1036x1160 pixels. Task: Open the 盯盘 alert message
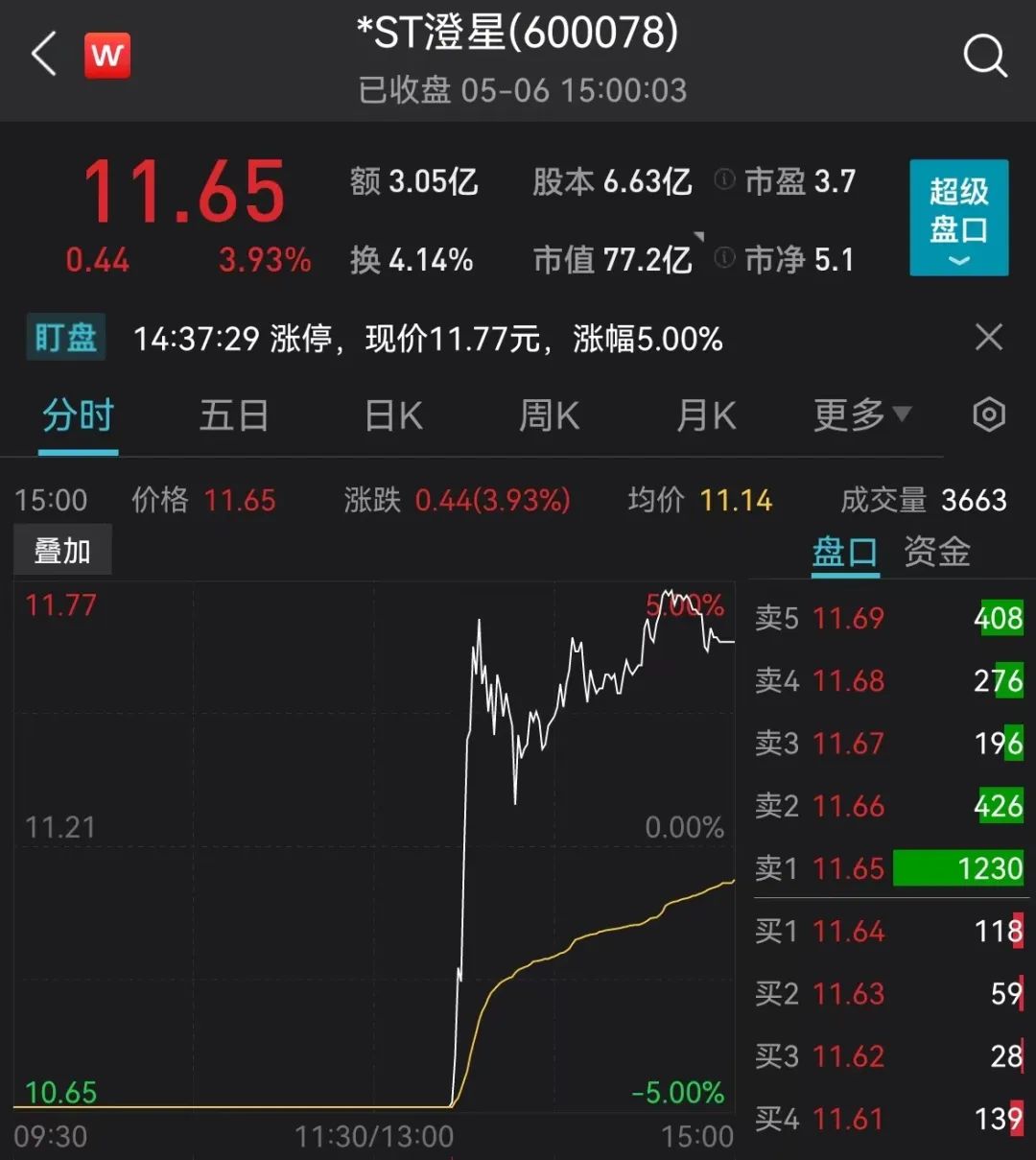(428, 339)
